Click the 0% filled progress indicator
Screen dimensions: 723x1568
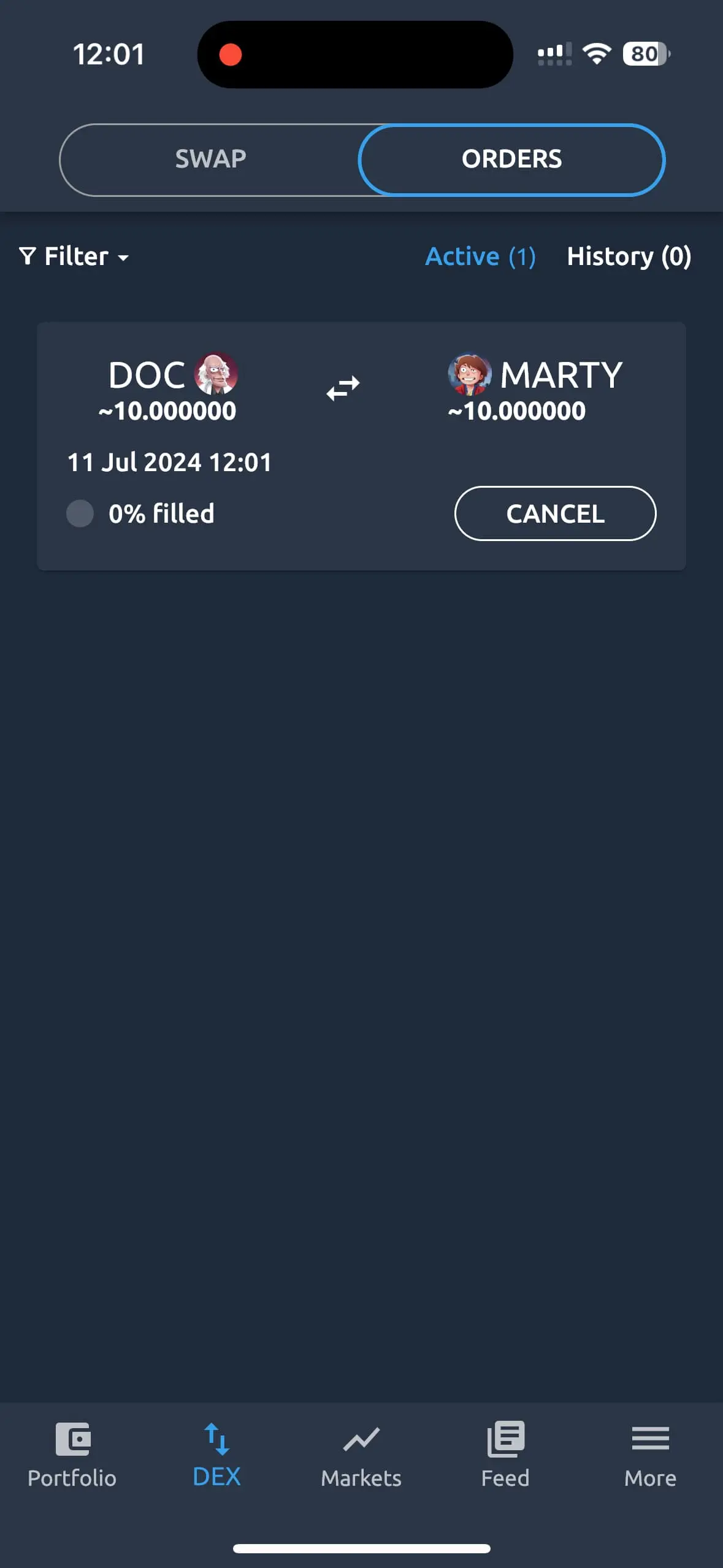coord(80,513)
